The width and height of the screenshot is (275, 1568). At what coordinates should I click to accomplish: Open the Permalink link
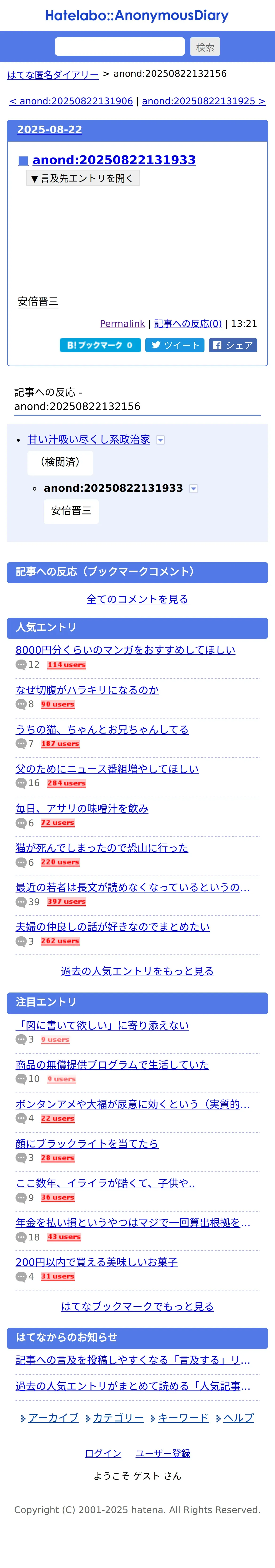122,324
